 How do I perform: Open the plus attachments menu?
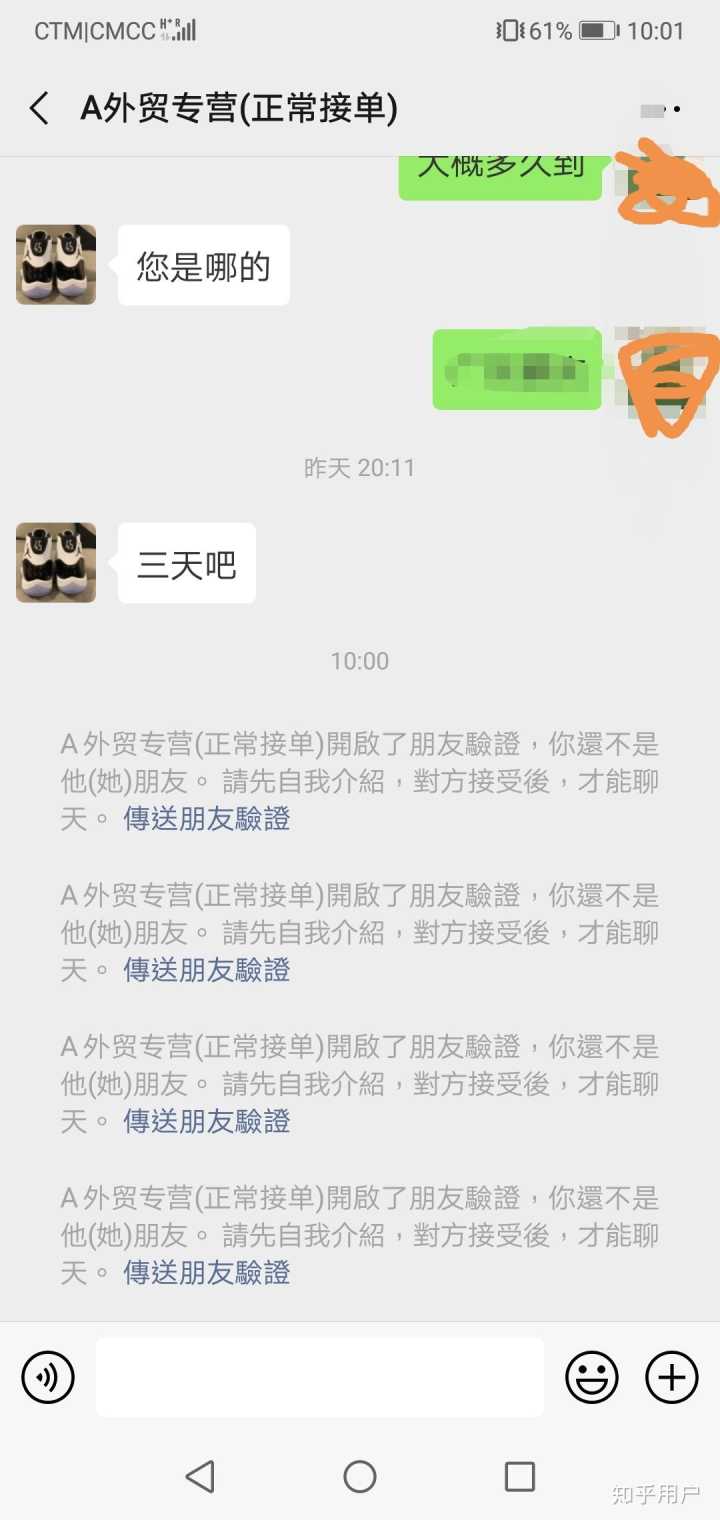(x=671, y=1377)
